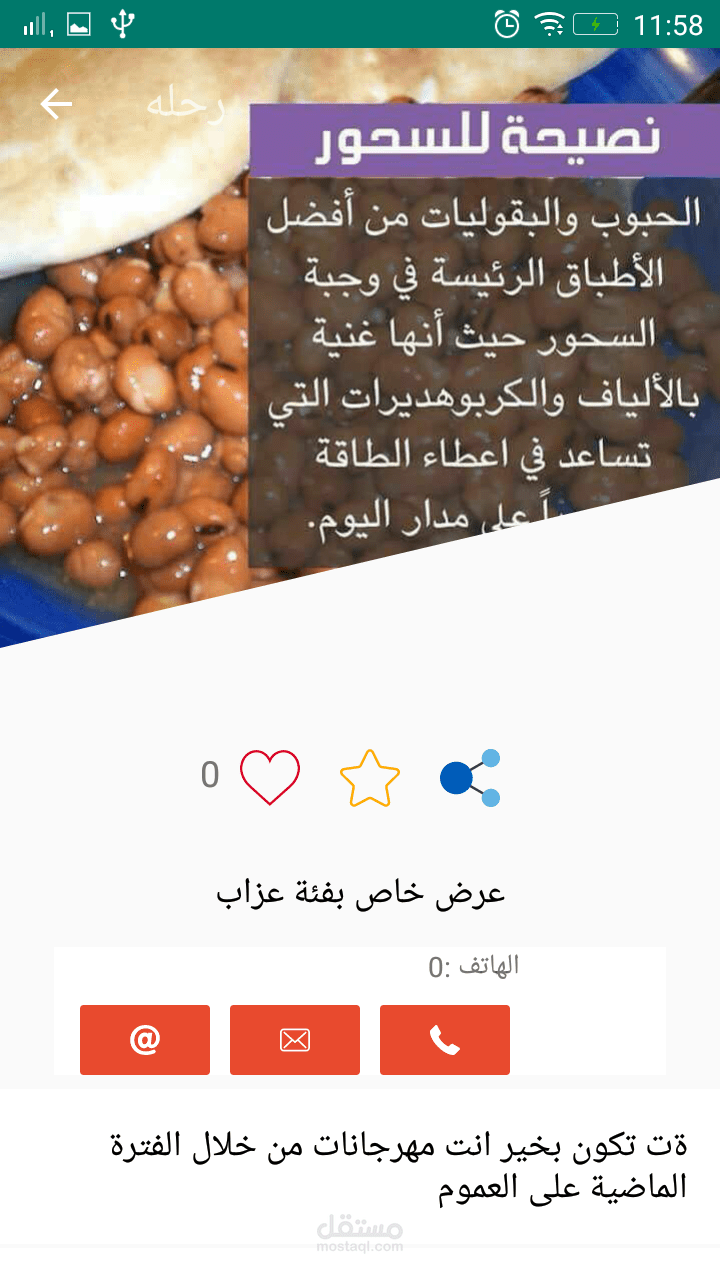Open email contact with the @ button
Screen dimensions: 720x1280
click(145, 1040)
